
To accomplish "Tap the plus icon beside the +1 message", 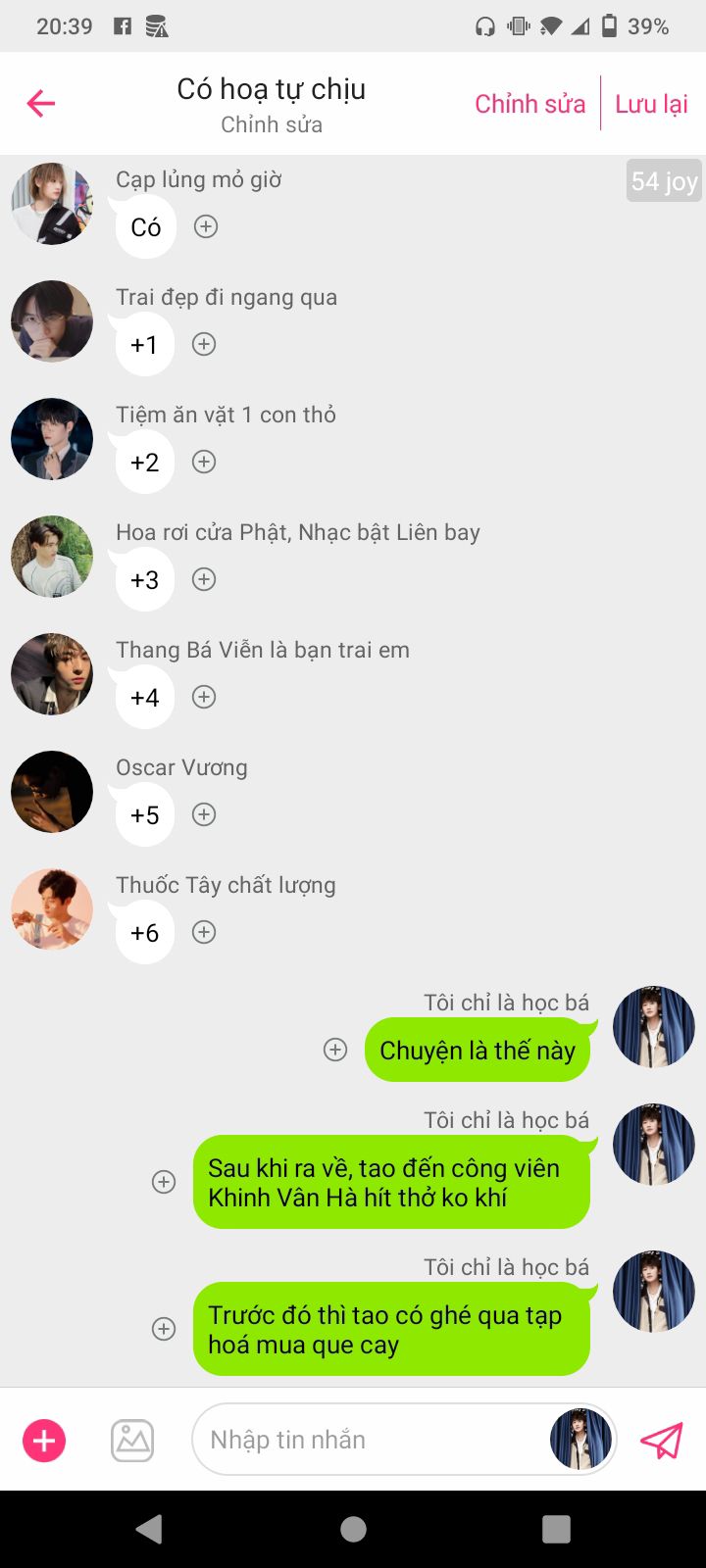I will 204,344.
